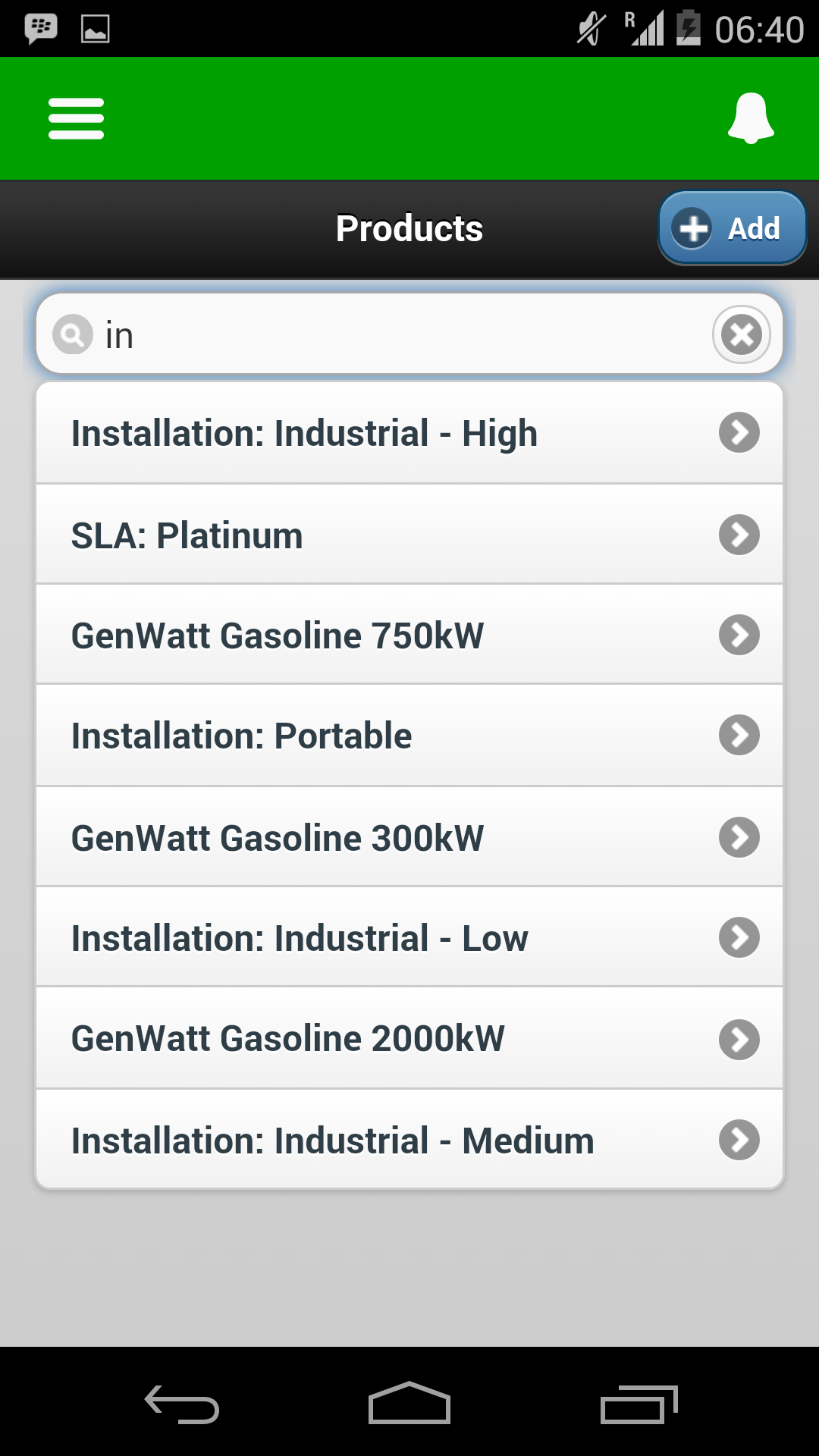The height and width of the screenshot is (1456, 819).
Task: View GenWatt Gasoline 300kW details
Action: pyautogui.click(x=409, y=837)
